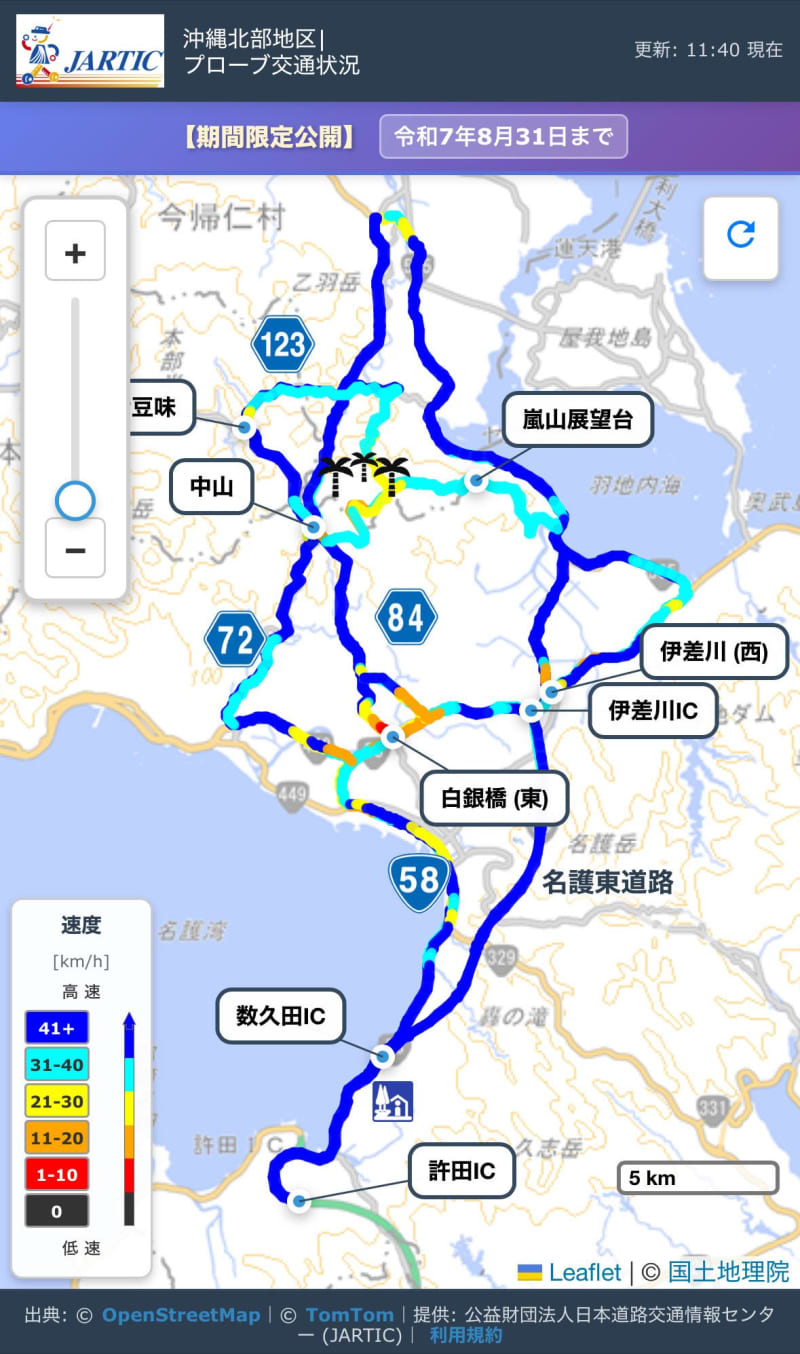Select the 数久田IC map label
This screenshot has width=800, height=1354.
click(283, 1017)
